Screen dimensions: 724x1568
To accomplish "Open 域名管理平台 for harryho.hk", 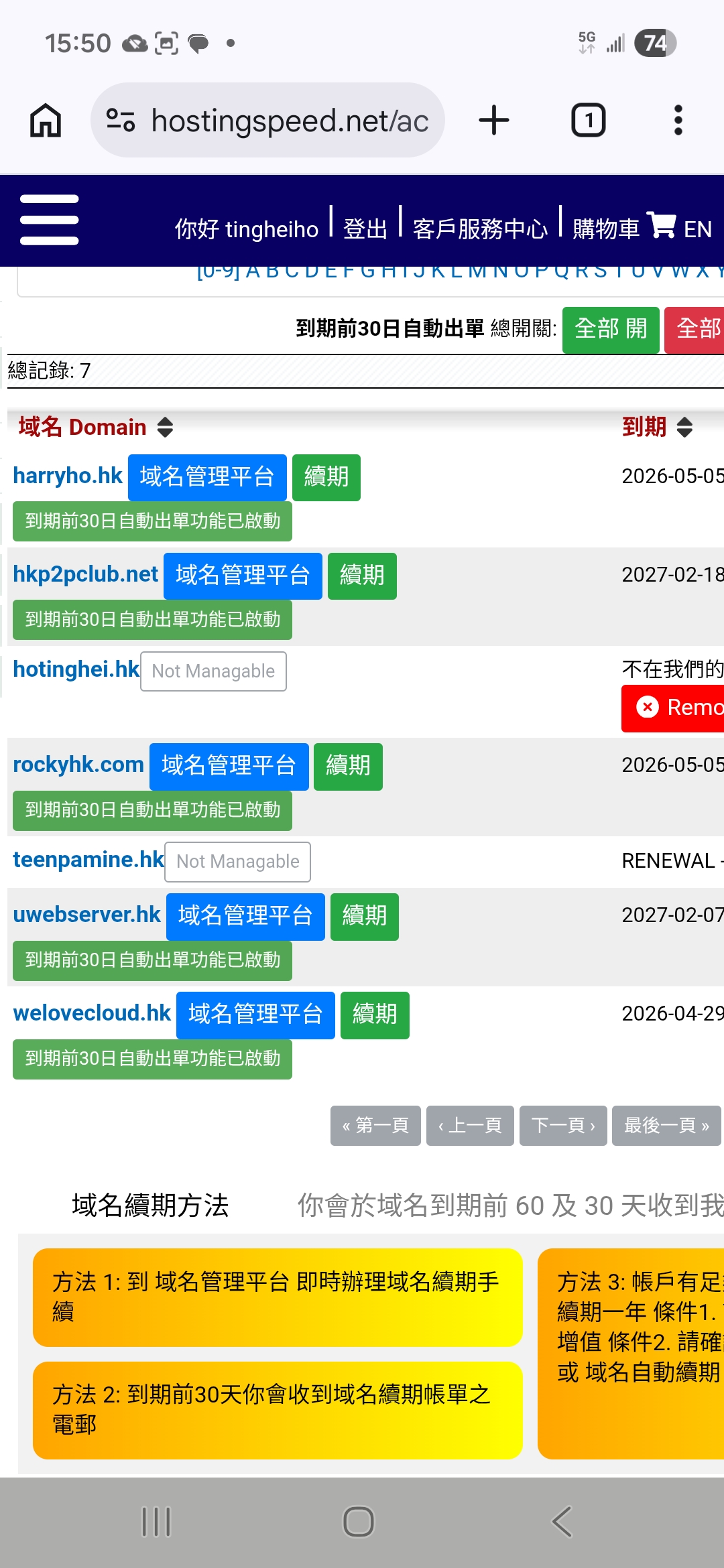I will point(207,477).
